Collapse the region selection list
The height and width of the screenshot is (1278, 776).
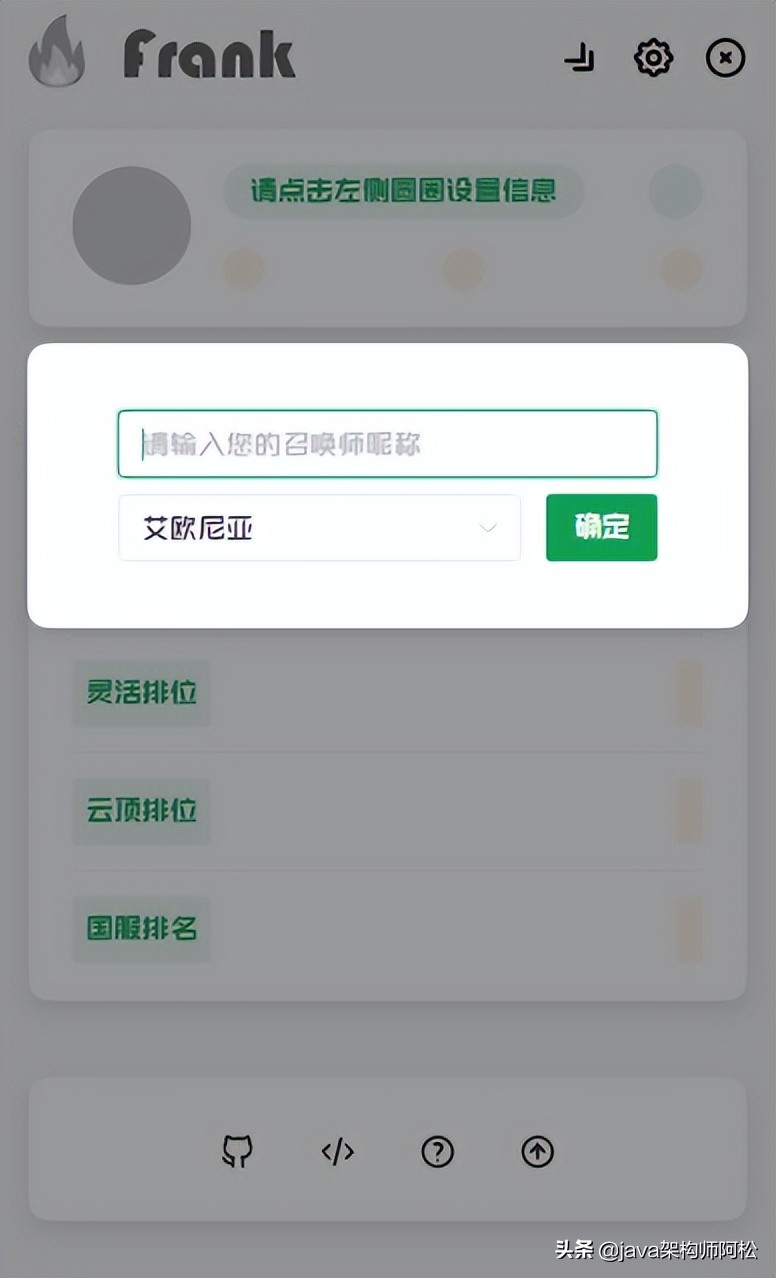(488, 528)
